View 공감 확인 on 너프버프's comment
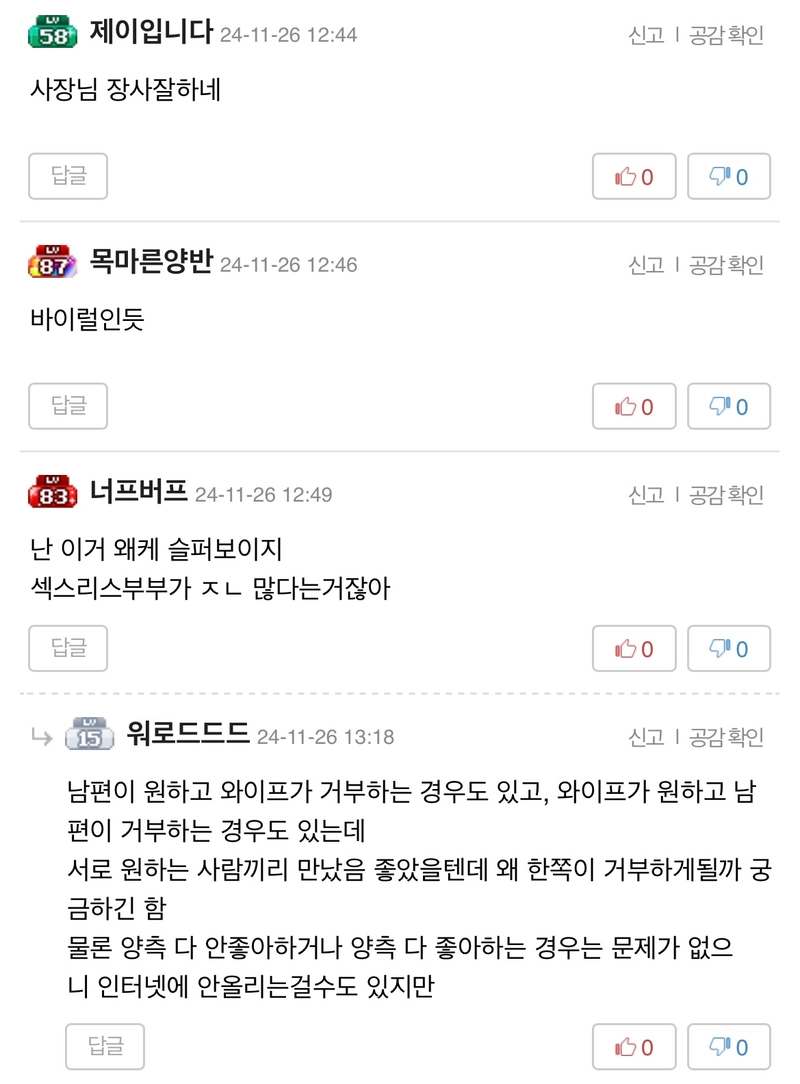 (727, 495)
